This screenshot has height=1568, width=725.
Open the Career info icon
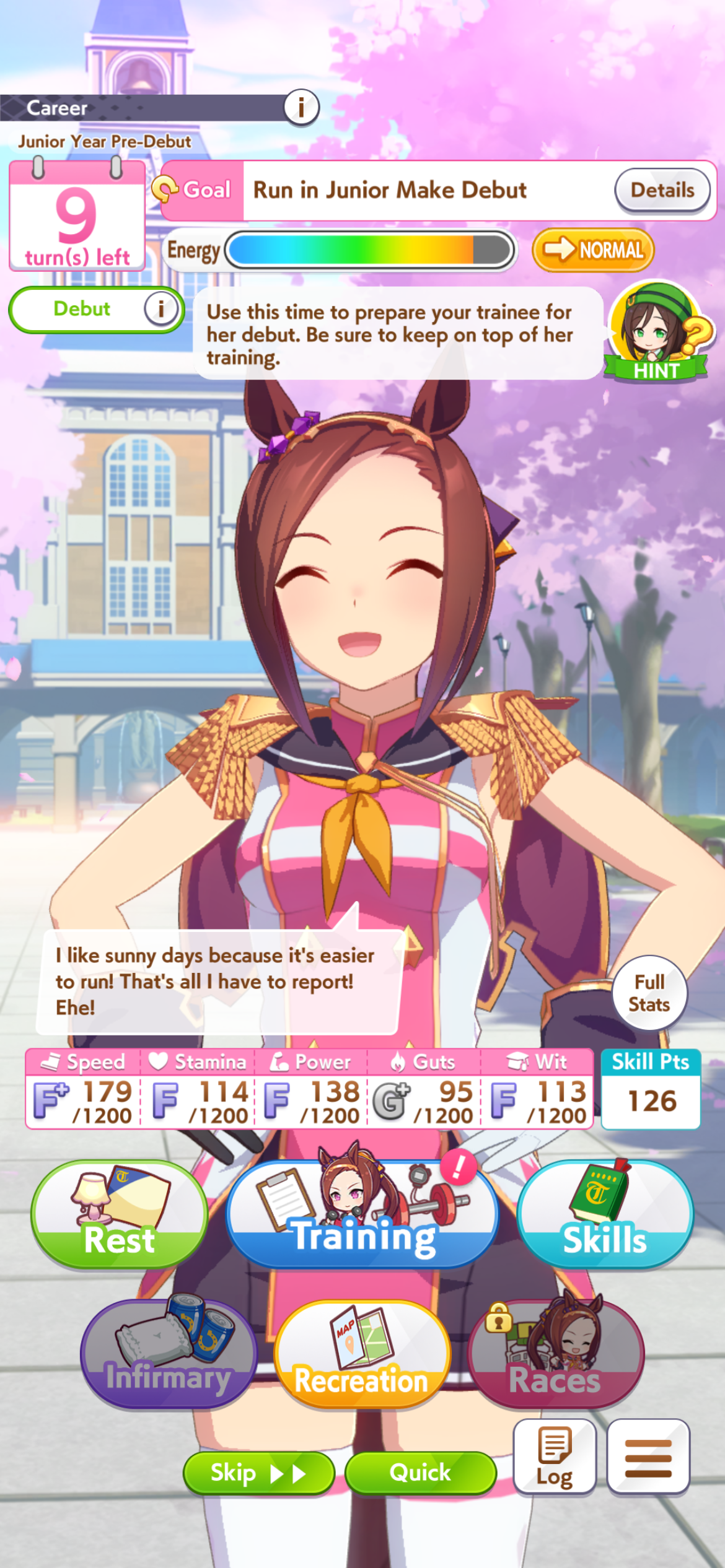pyautogui.click(x=301, y=107)
